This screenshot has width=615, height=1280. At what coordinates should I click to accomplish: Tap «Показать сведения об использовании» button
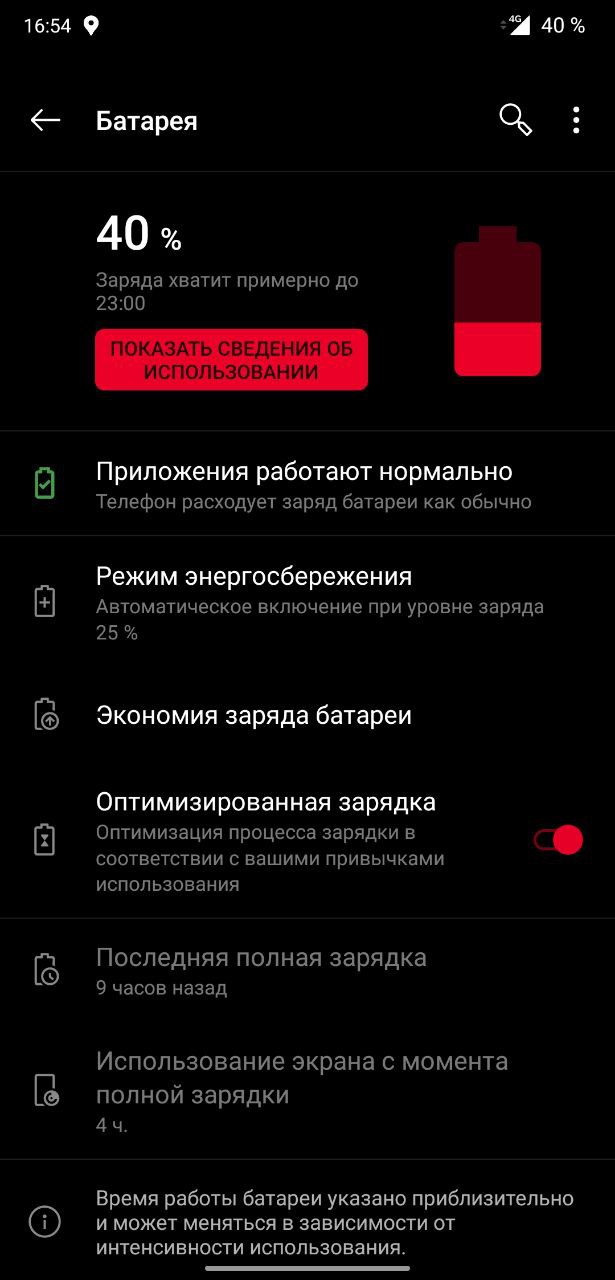(231, 360)
